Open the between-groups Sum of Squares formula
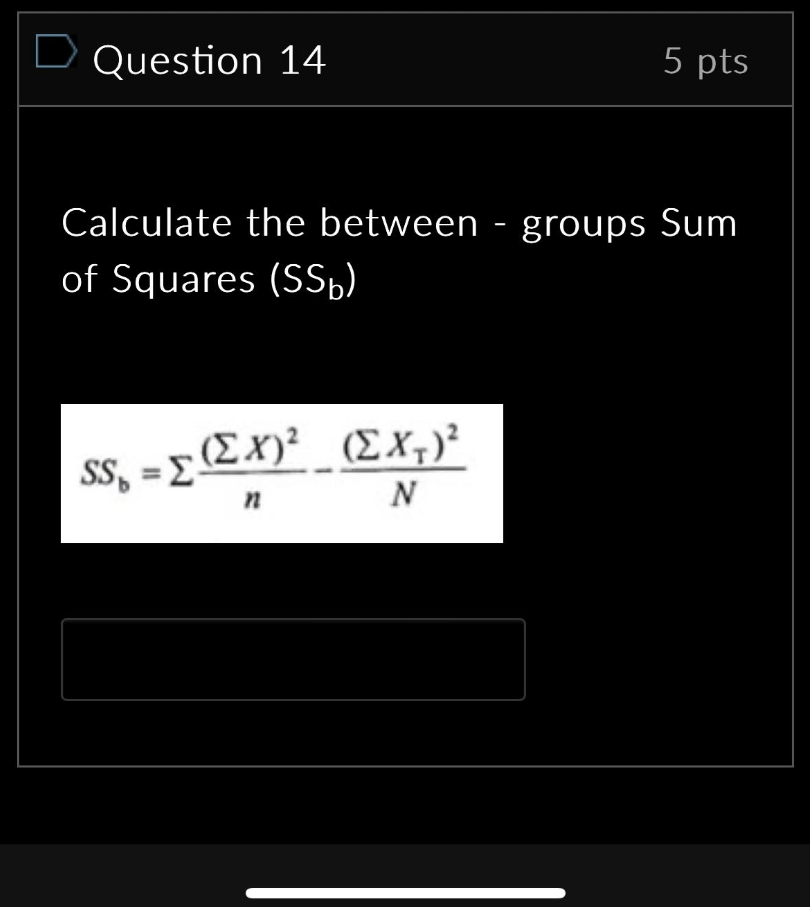 pos(282,472)
